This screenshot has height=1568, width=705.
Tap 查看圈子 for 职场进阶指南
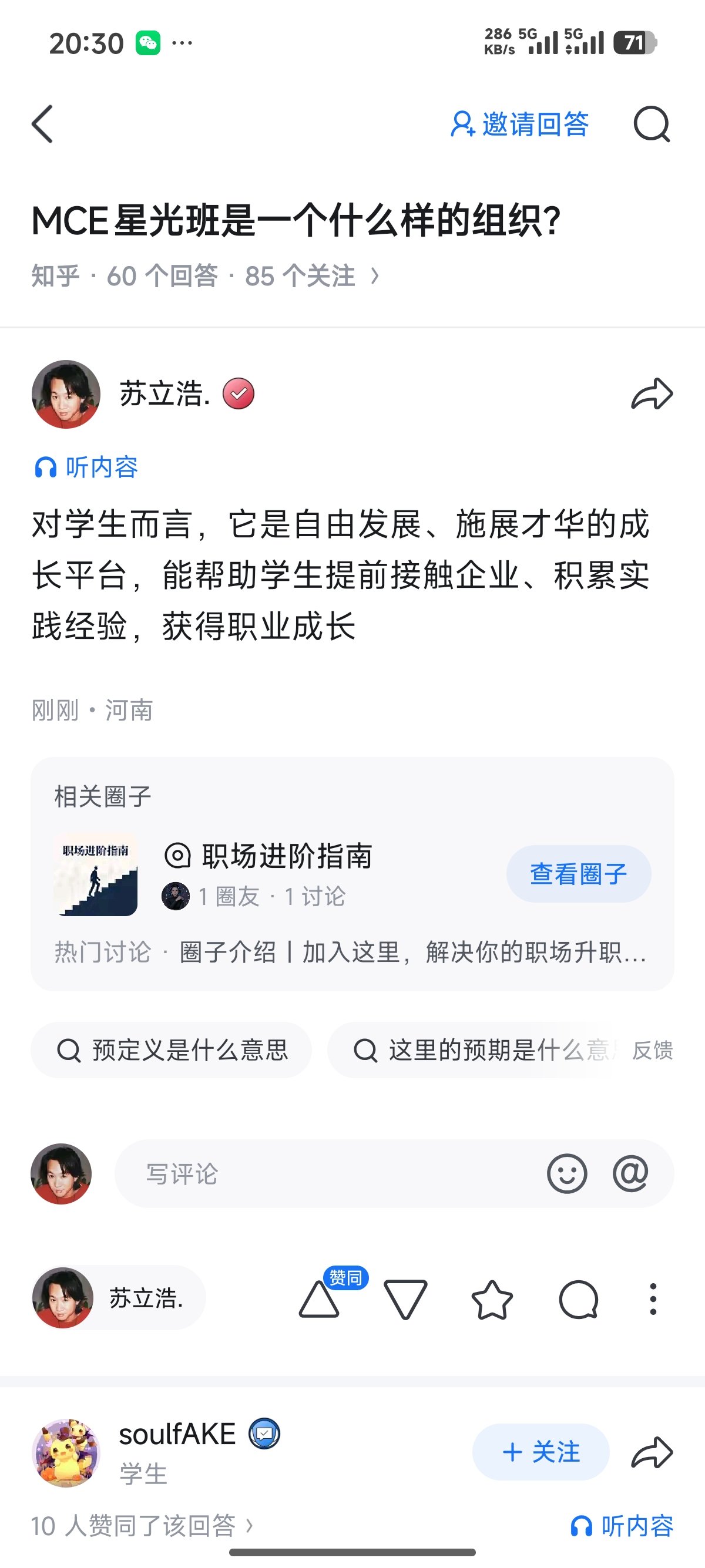tap(578, 873)
